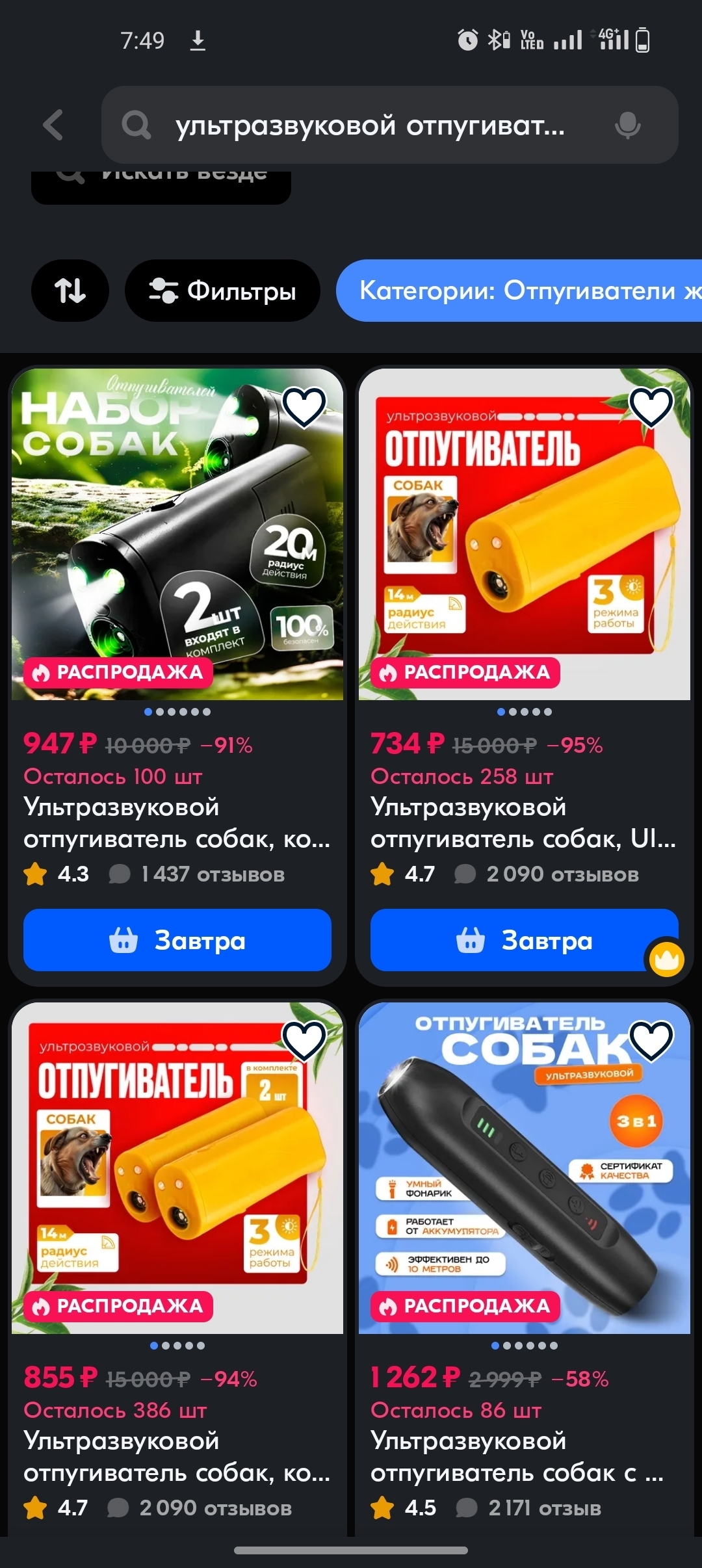View the 734 ₽ yellow repeller product

[524, 534]
